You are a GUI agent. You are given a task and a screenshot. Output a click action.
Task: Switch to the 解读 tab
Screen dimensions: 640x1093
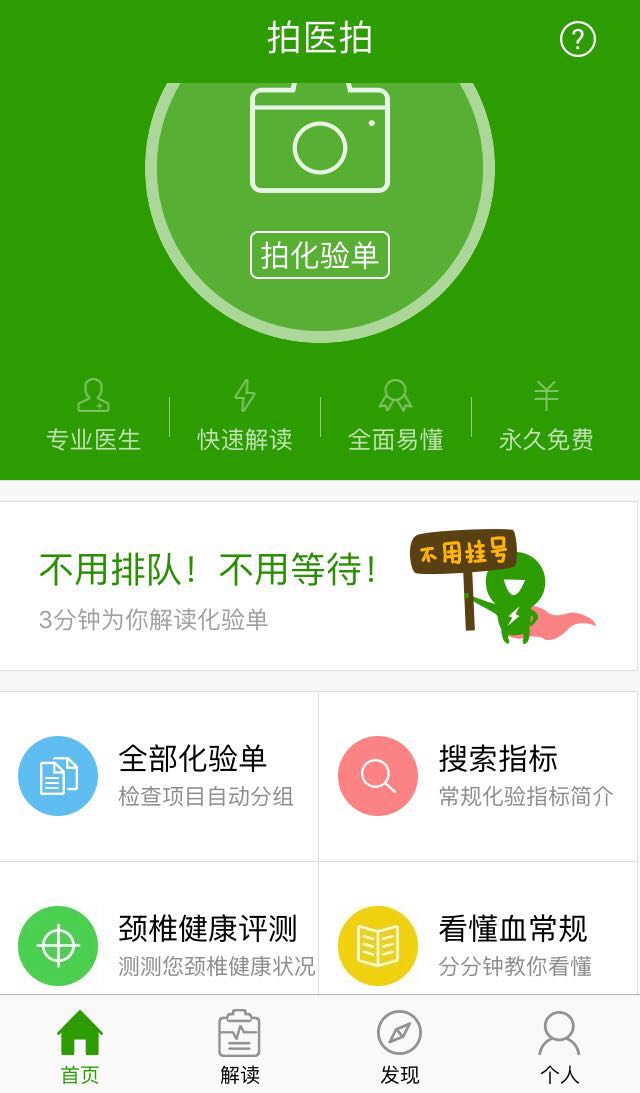[240, 1046]
